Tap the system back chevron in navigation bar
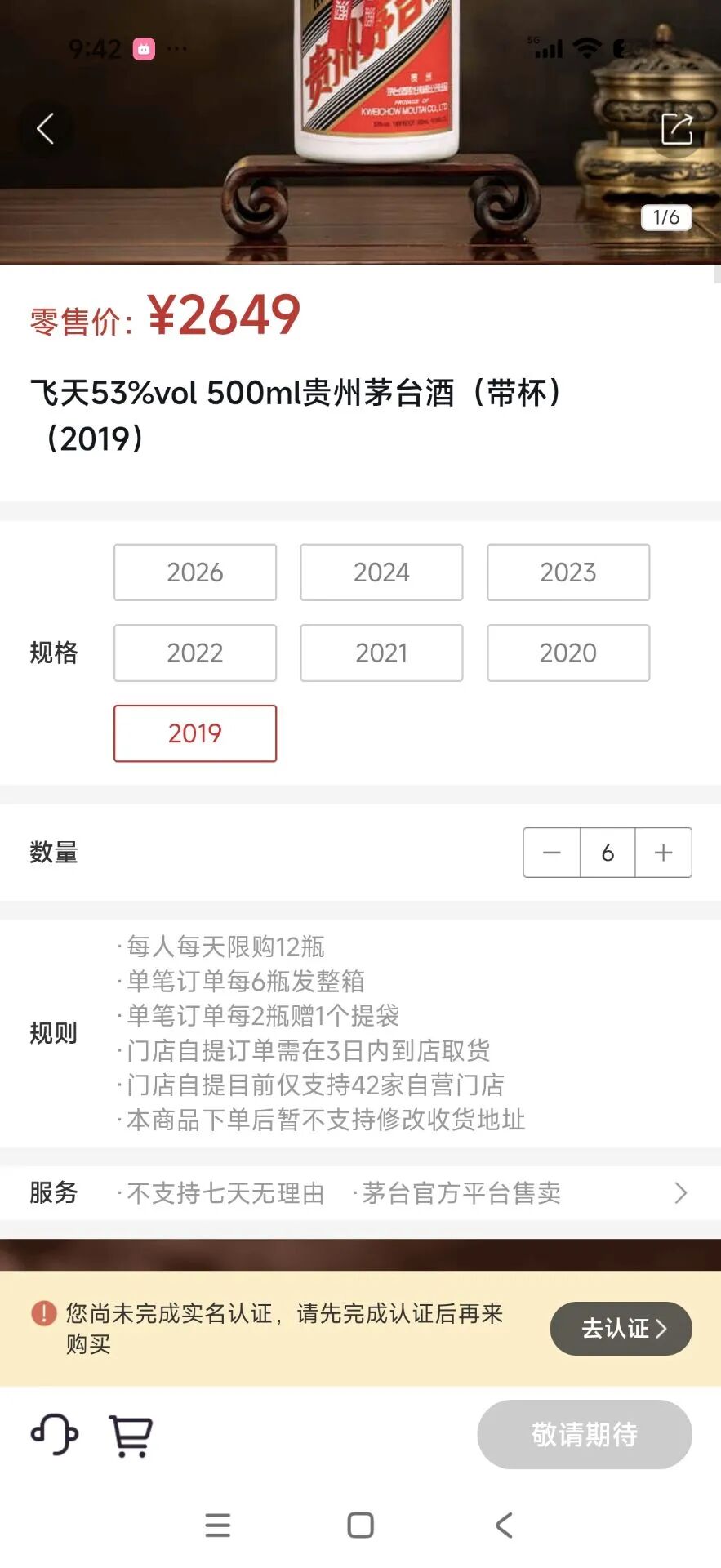This screenshot has width=721, height=1568. [504, 1526]
